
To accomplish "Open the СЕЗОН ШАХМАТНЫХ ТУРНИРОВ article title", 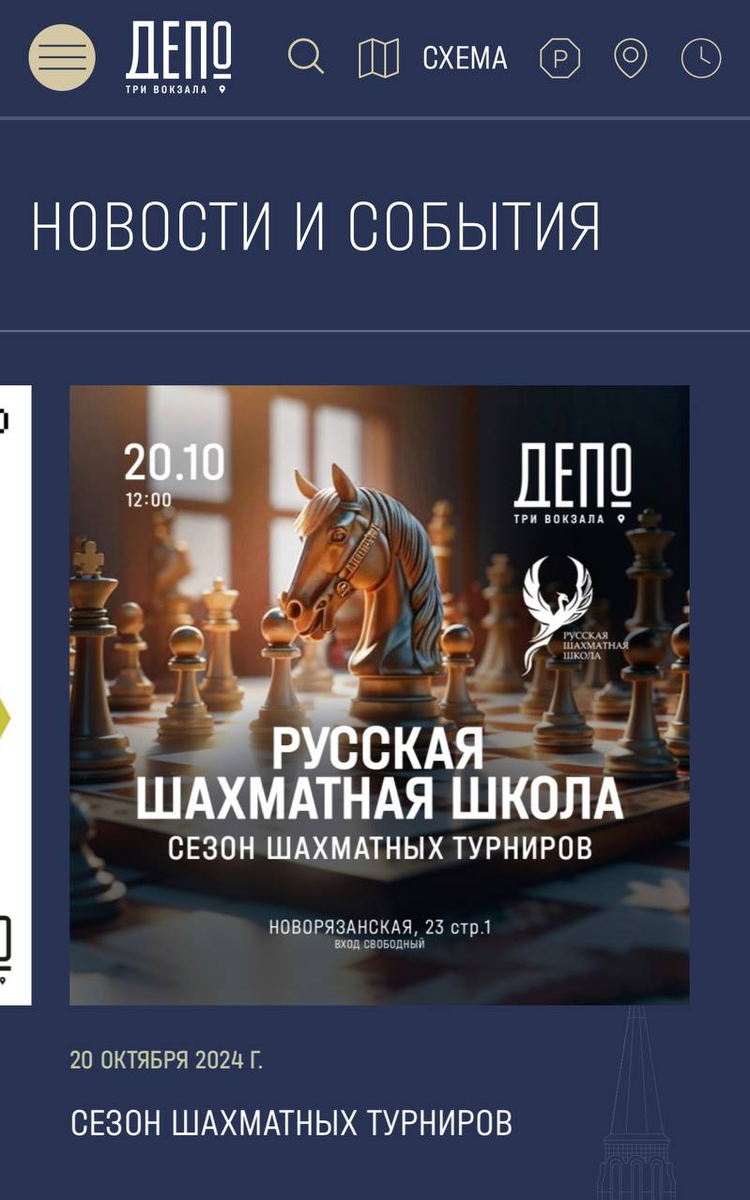I will (x=291, y=1123).
